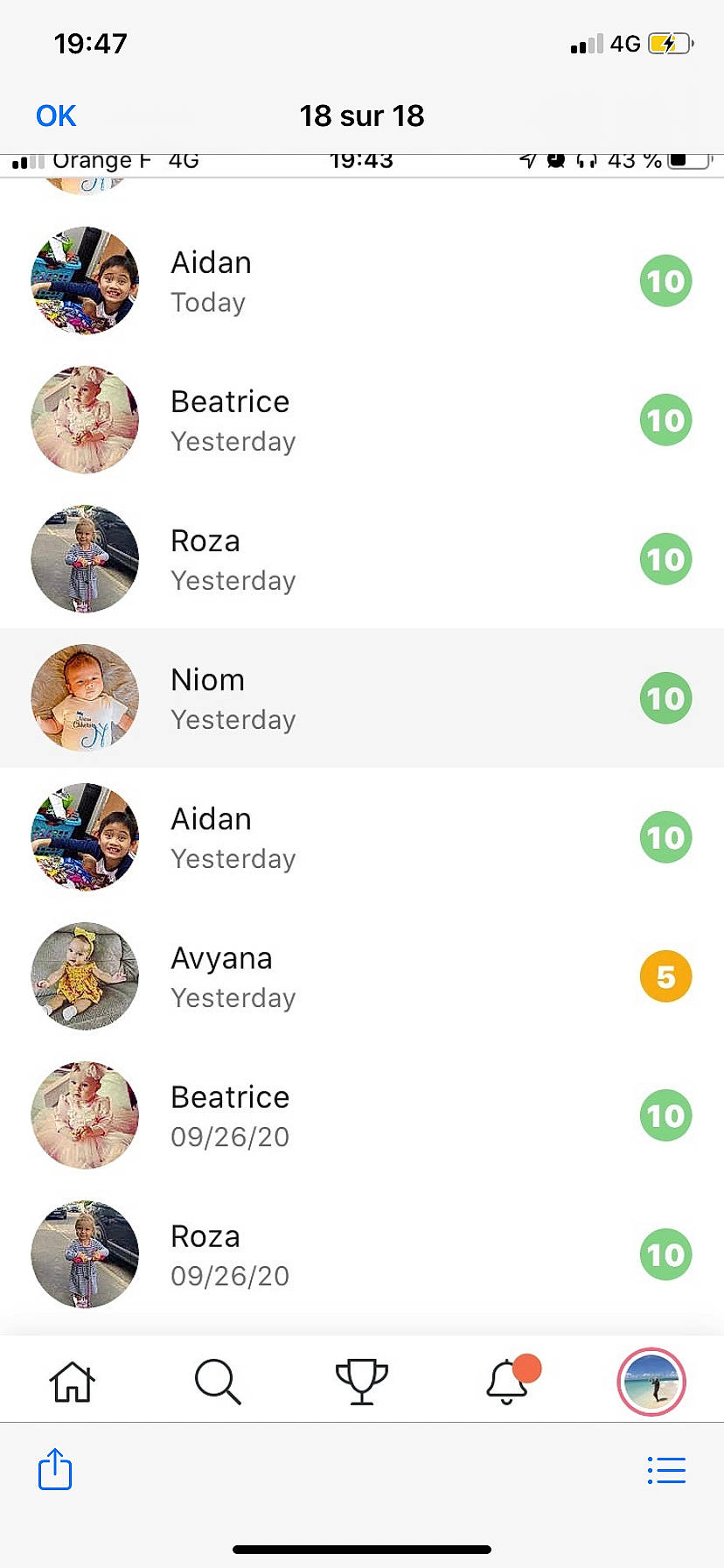Share this image via share icon
The height and width of the screenshot is (1568, 724).
(x=55, y=1469)
